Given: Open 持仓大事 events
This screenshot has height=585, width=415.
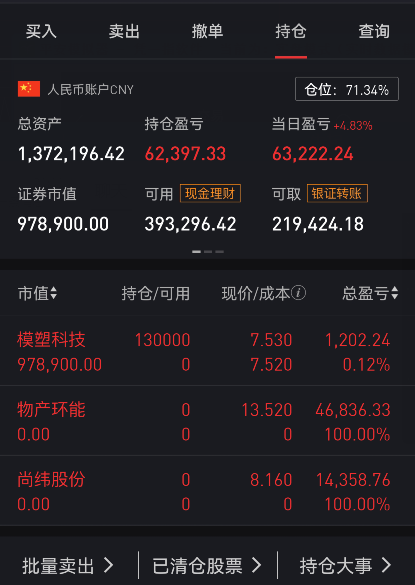Looking at the screenshot, I should click(x=346, y=566).
